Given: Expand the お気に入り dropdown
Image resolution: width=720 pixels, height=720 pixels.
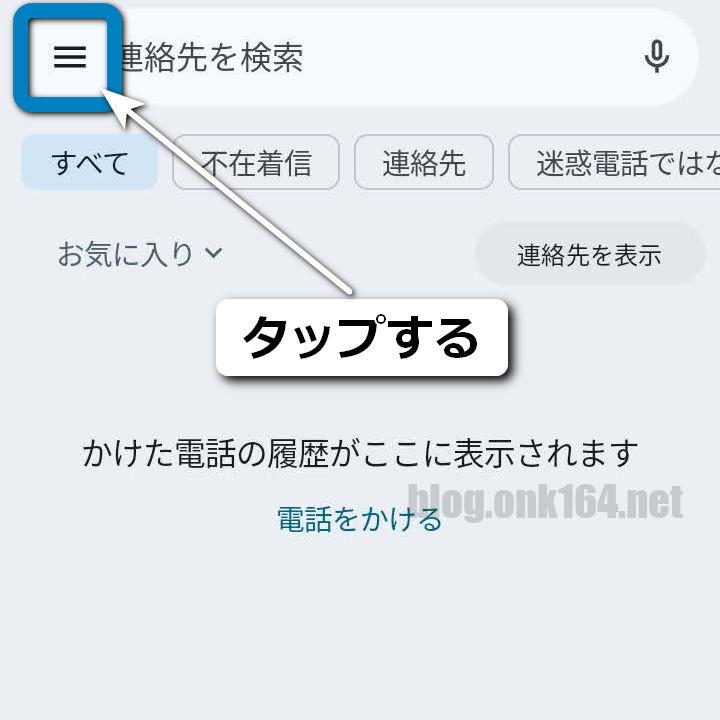Looking at the screenshot, I should [x=140, y=254].
